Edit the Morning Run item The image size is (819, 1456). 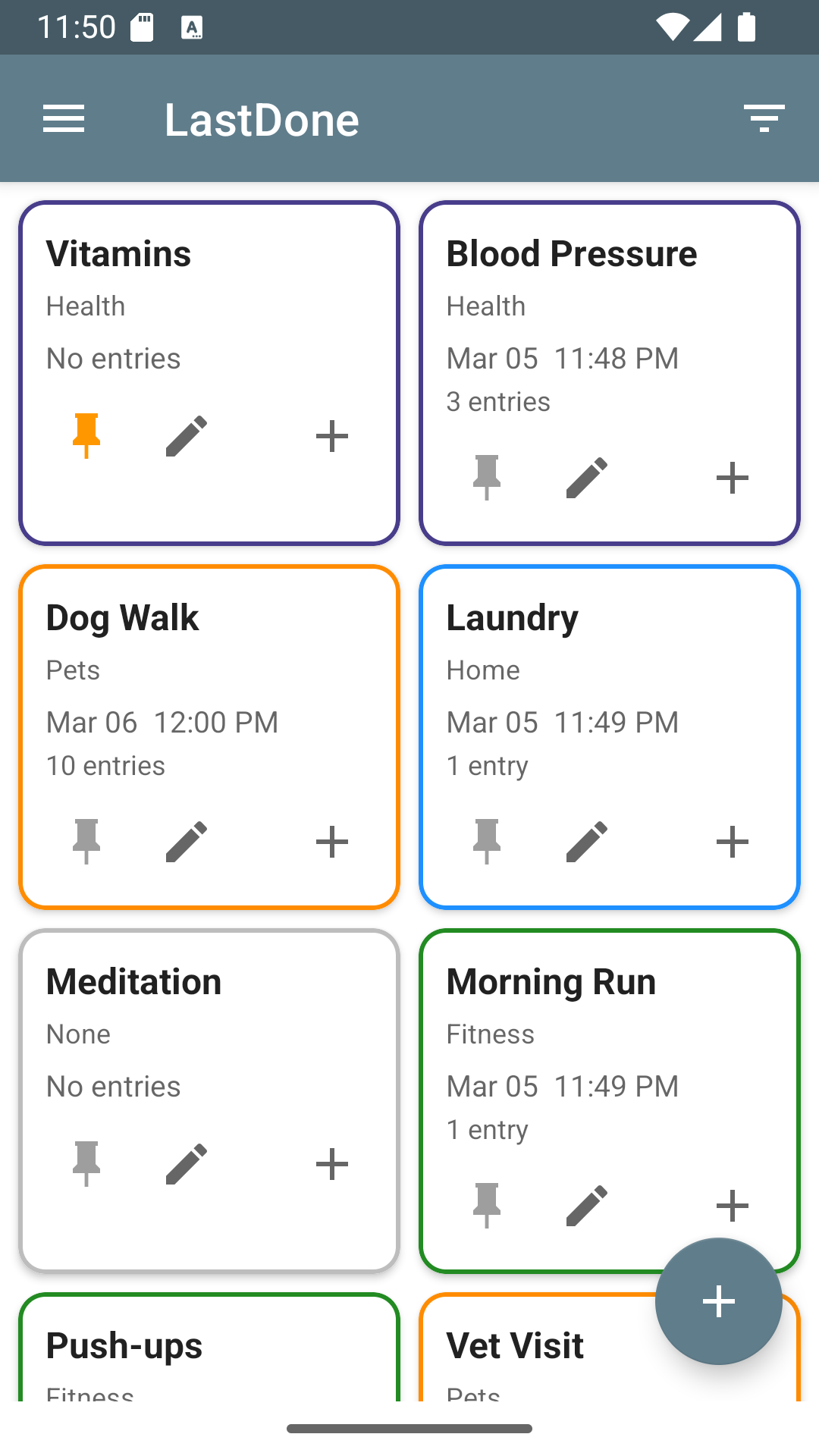point(587,1206)
